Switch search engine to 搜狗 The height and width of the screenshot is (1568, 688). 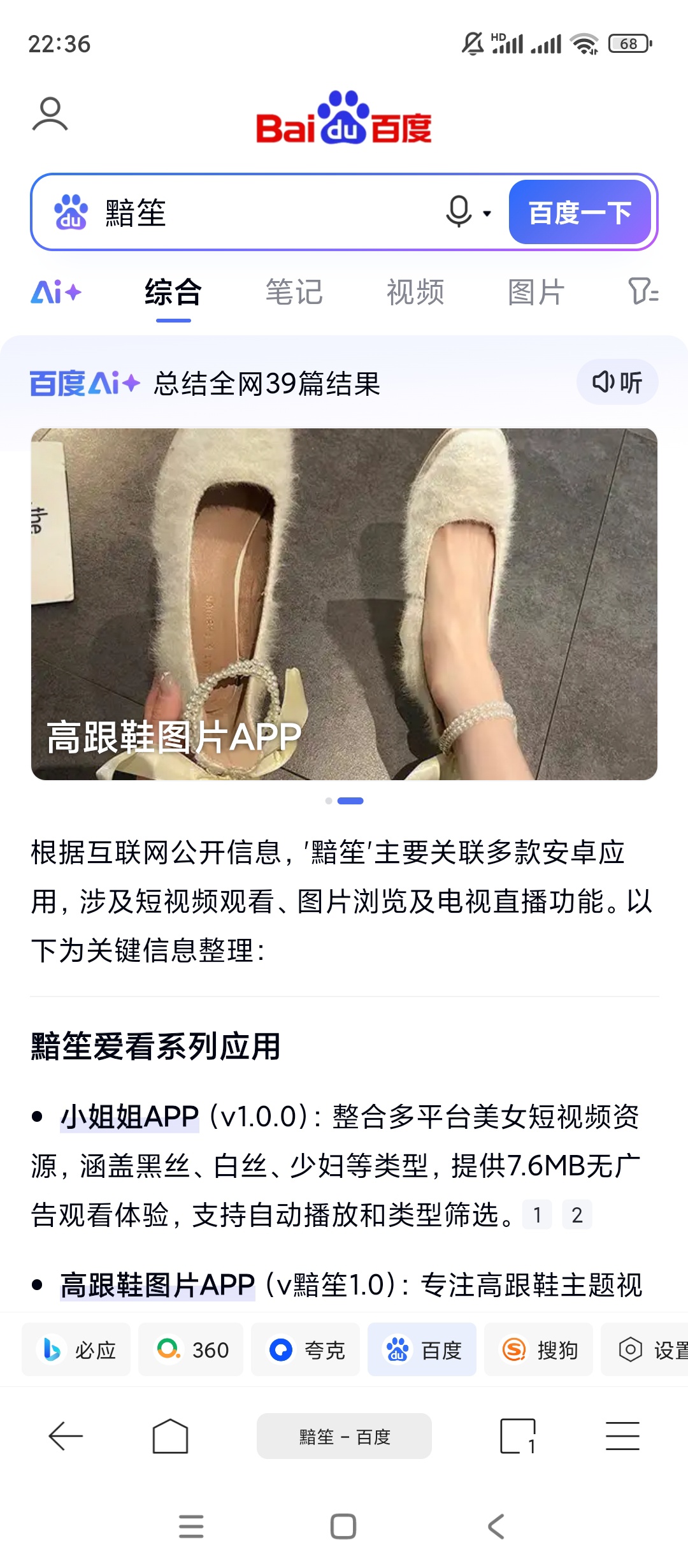(x=538, y=1349)
